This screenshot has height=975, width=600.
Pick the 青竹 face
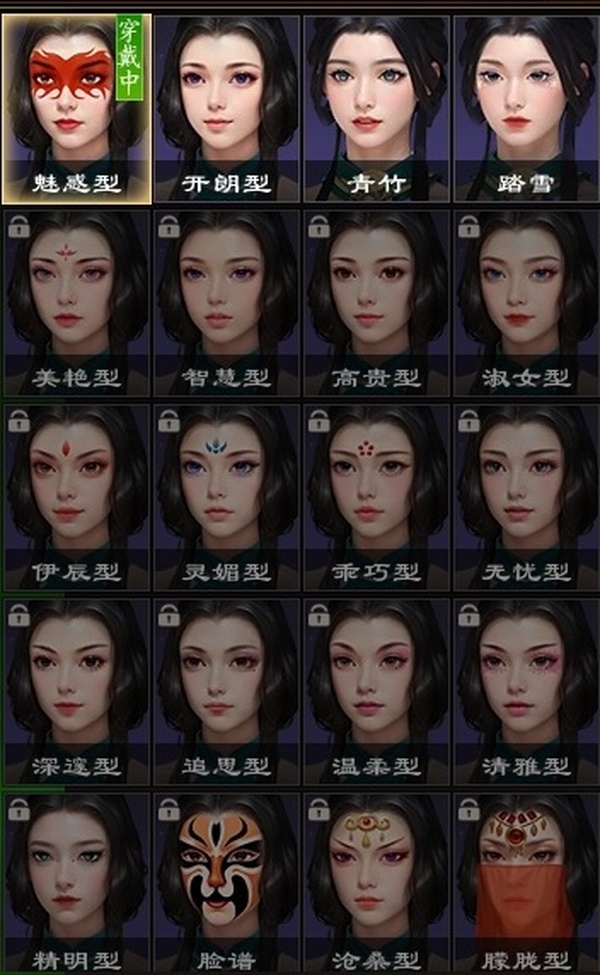coord(376,108)
